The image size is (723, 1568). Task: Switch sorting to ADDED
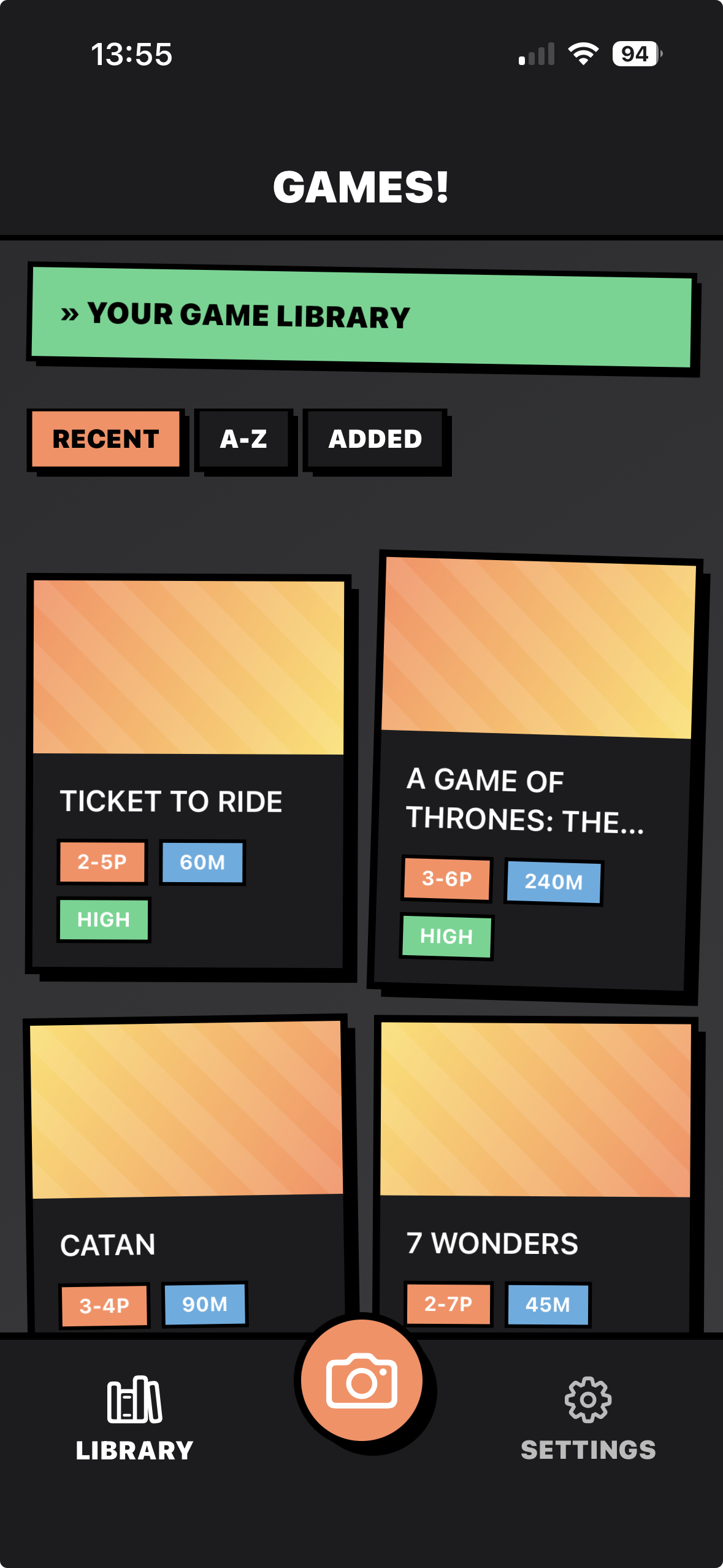tap(375, 438)
